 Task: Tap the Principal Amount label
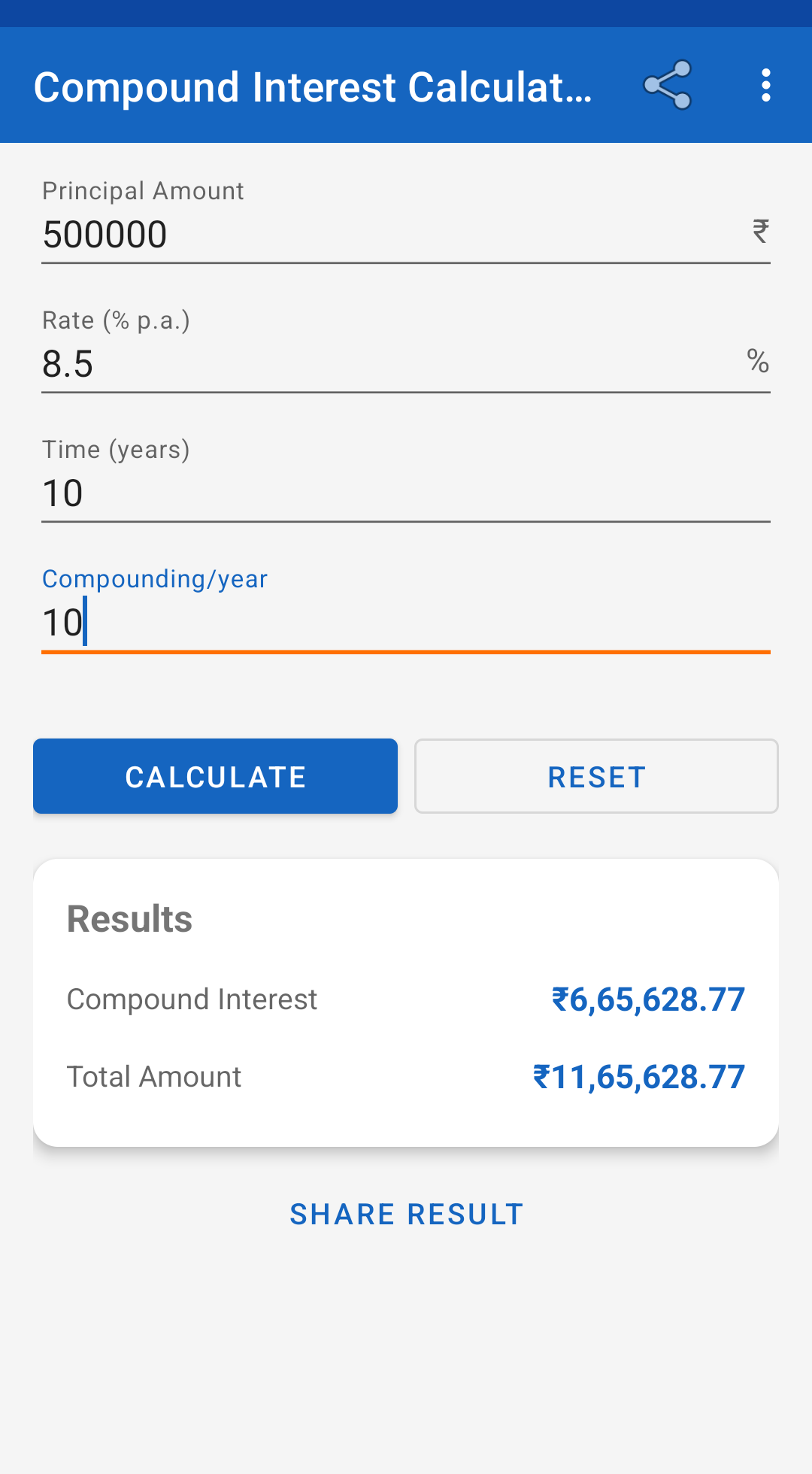tap(143, 190)
